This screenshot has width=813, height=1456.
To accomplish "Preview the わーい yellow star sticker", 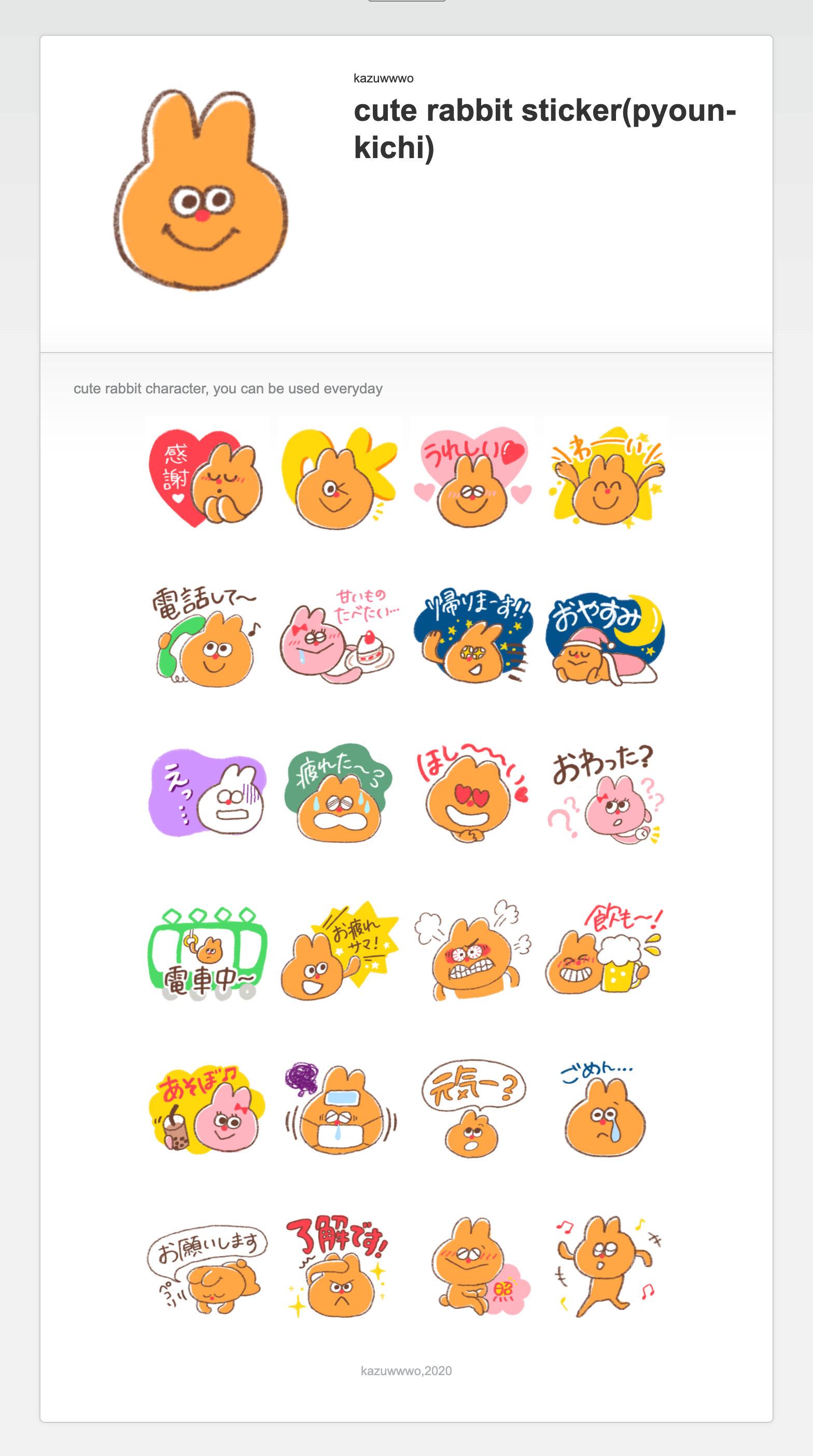I will [606, 478].
